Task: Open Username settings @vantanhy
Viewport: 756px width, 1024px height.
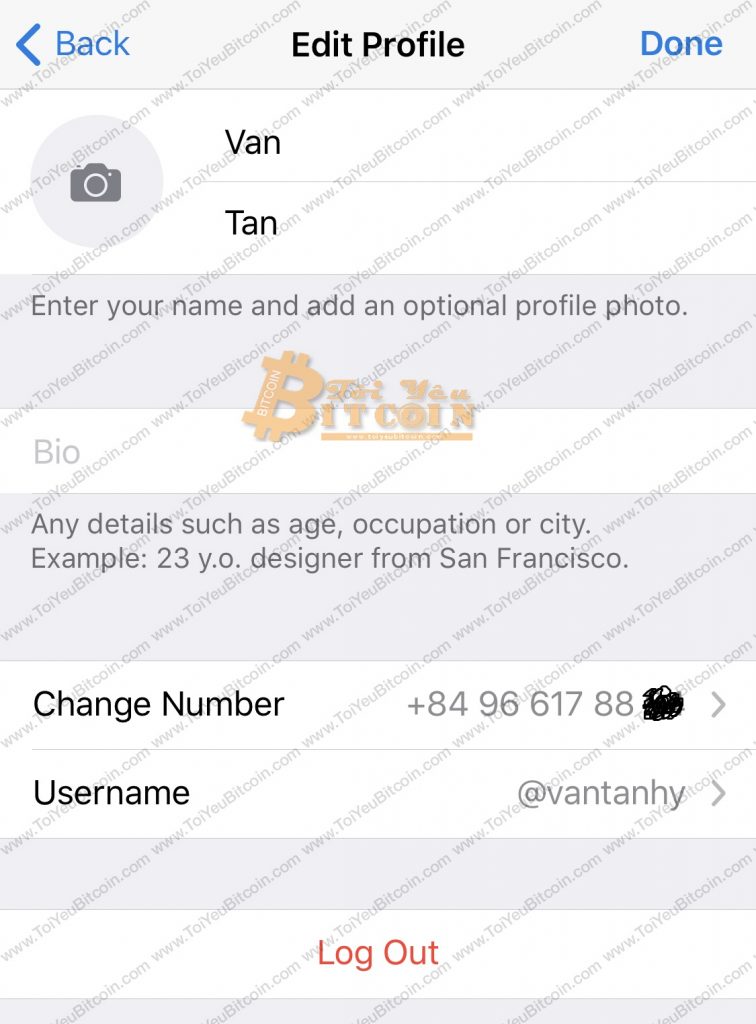Action: click(378, 793)
